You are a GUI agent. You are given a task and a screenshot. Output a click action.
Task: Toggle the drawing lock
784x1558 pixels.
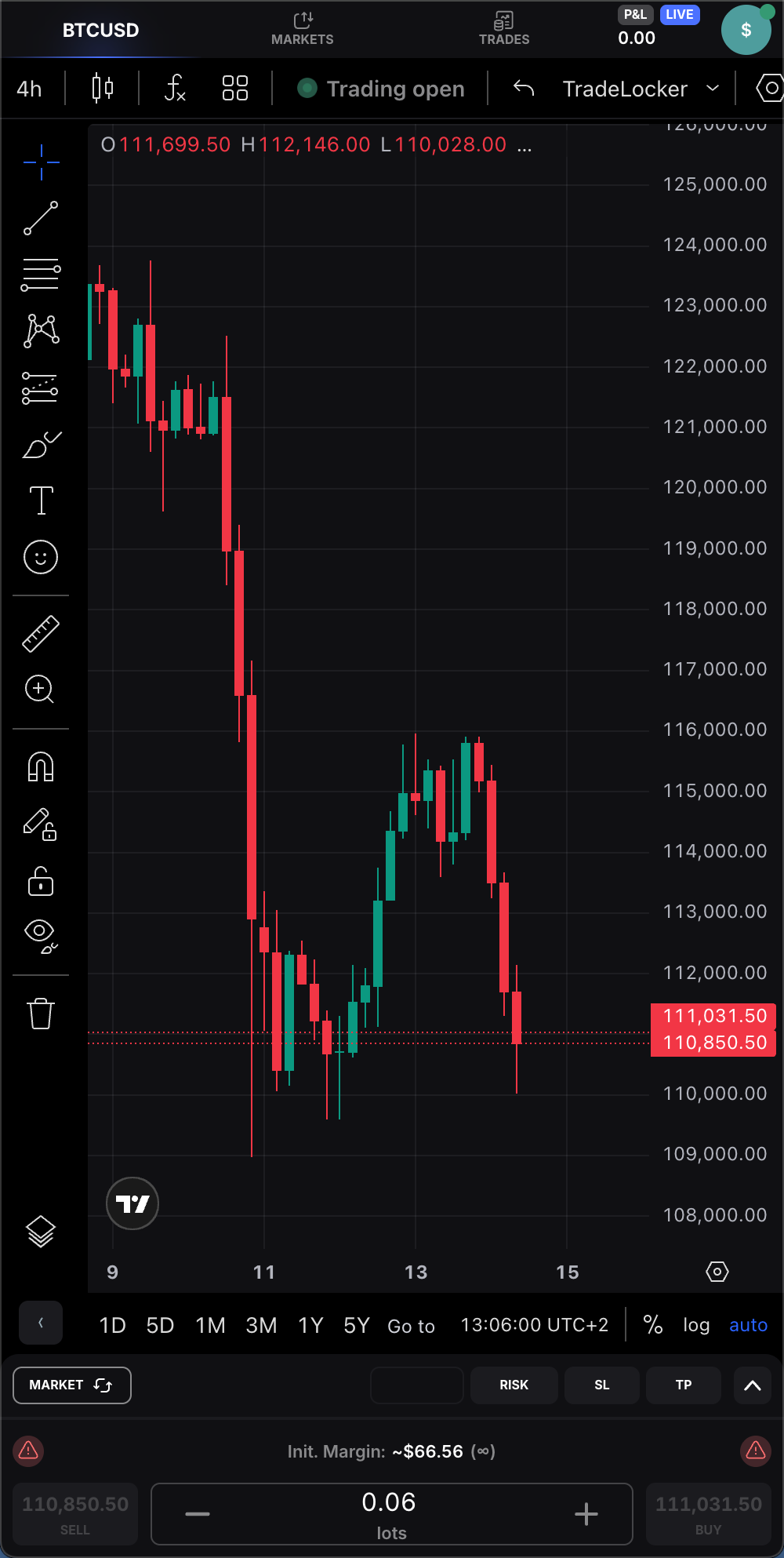(x=41, y=882)
